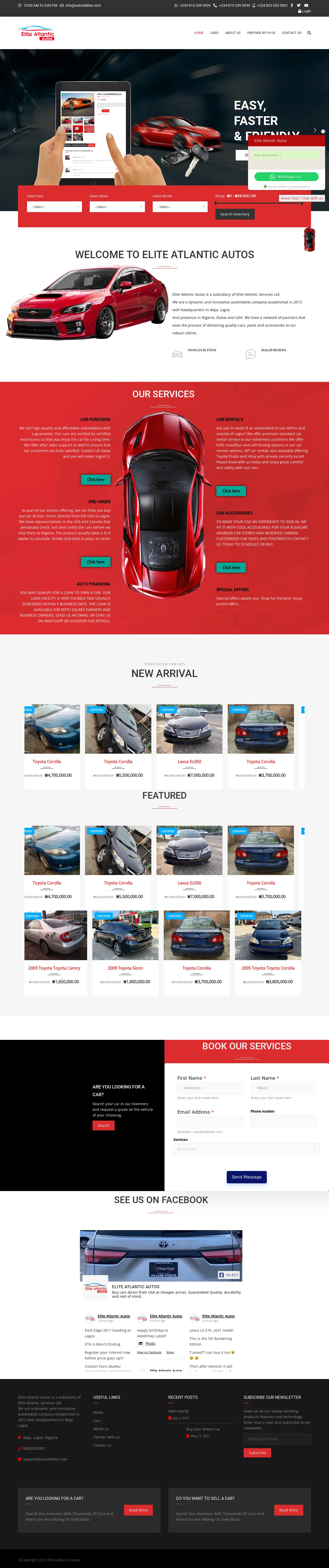Tap Read More under selling a car

[x=288, y=1510]
